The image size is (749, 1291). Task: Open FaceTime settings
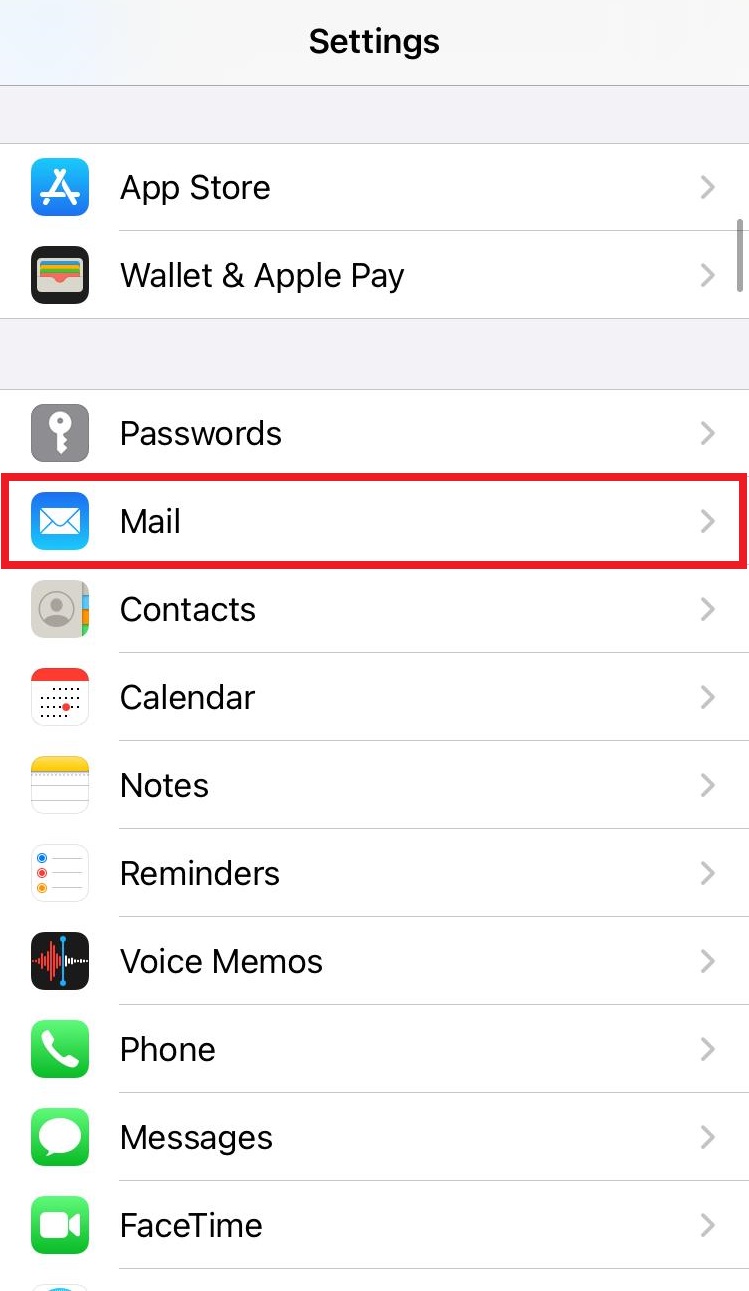374,1225
